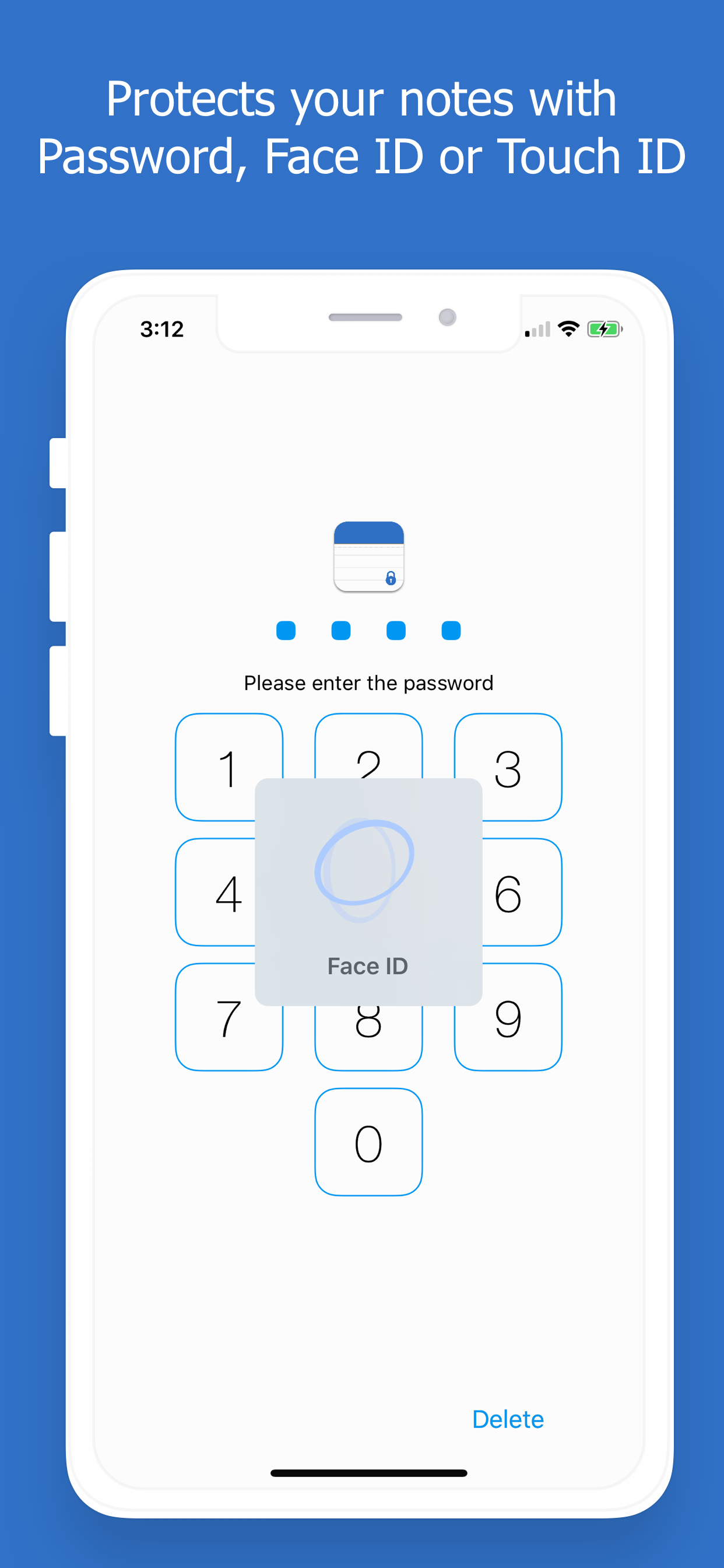Tap the zero key on the keypad
The width and height of the screenshot is (724, 1568).
point(368,1143)
